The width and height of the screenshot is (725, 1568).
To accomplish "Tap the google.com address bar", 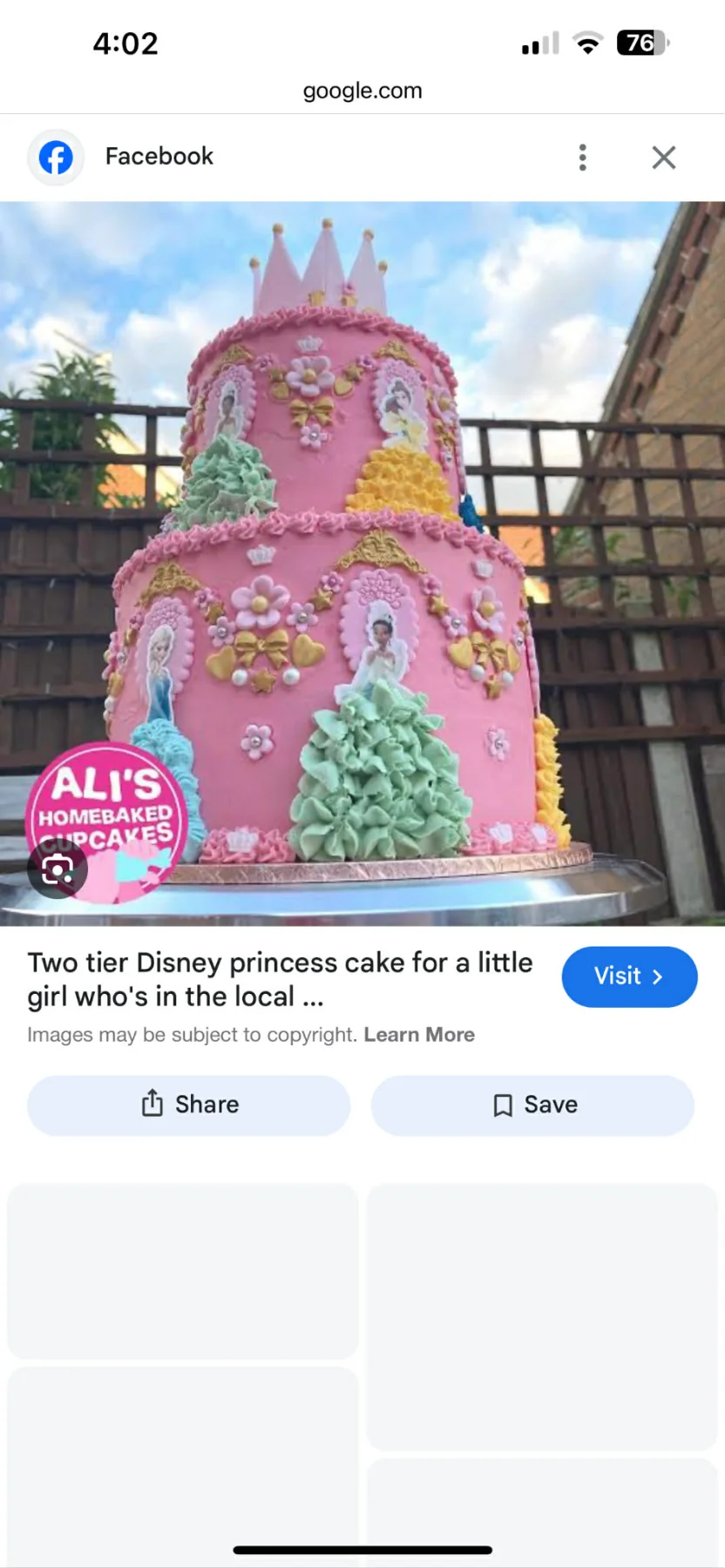I will click(x=362, y=91).
